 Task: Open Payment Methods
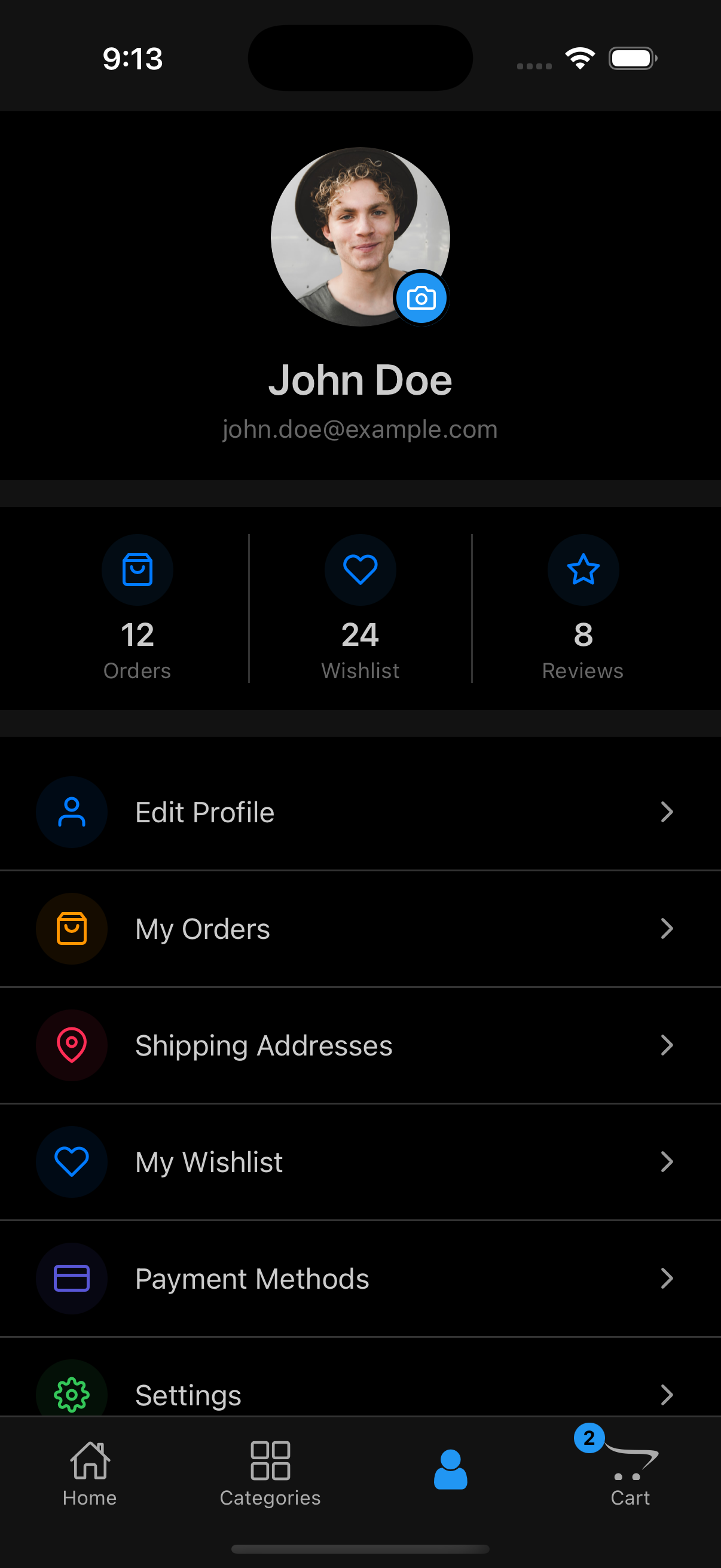(x=360, y=1279)
